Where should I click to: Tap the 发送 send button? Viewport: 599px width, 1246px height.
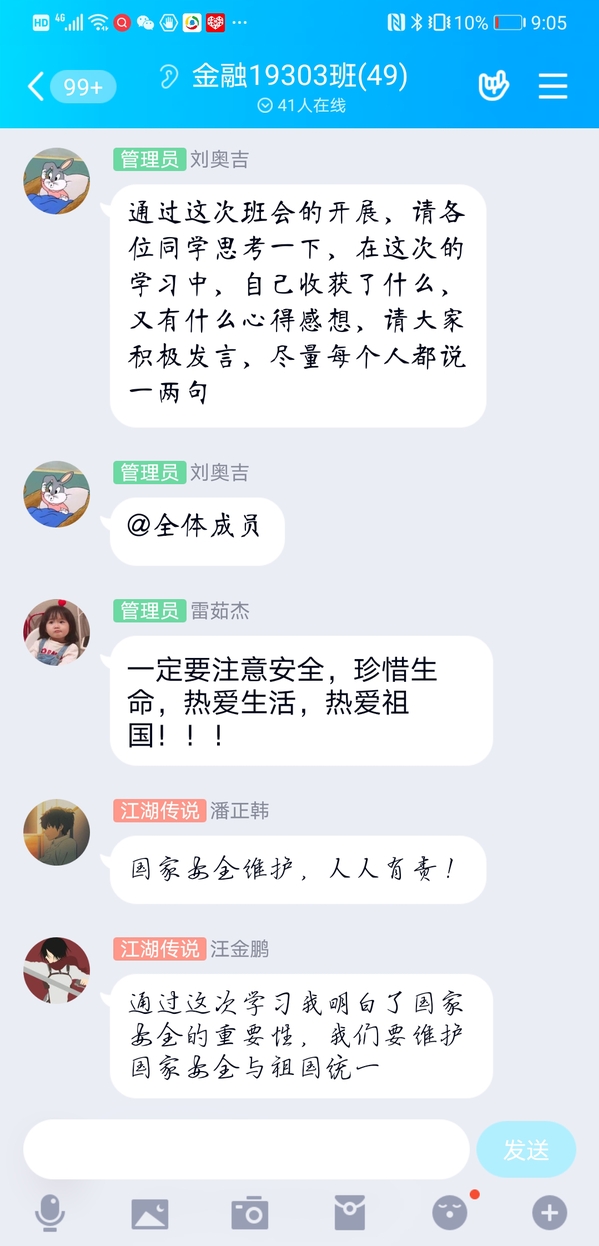click(x=526, y=1149)
